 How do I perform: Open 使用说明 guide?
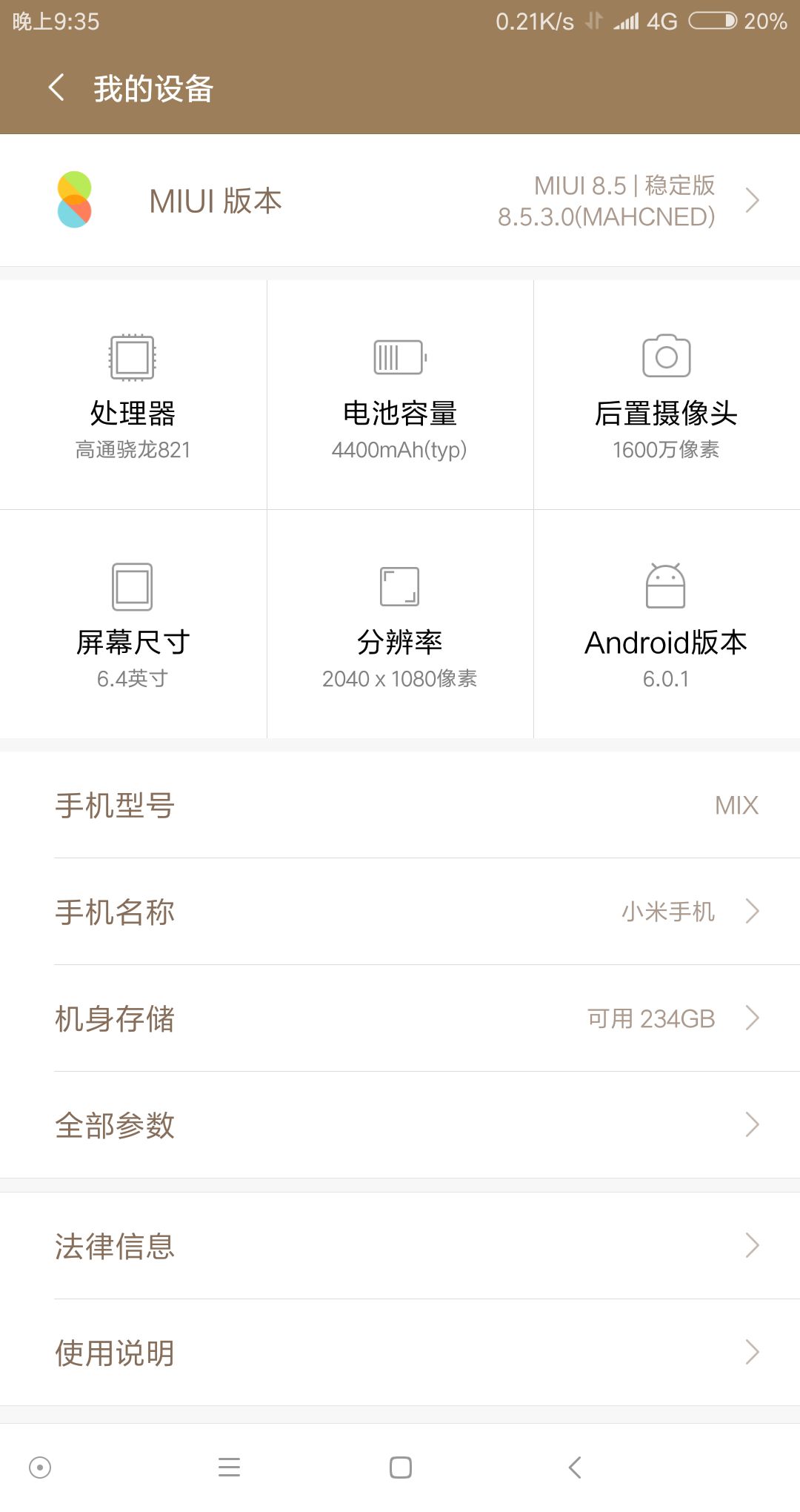tap(400, 1353)
